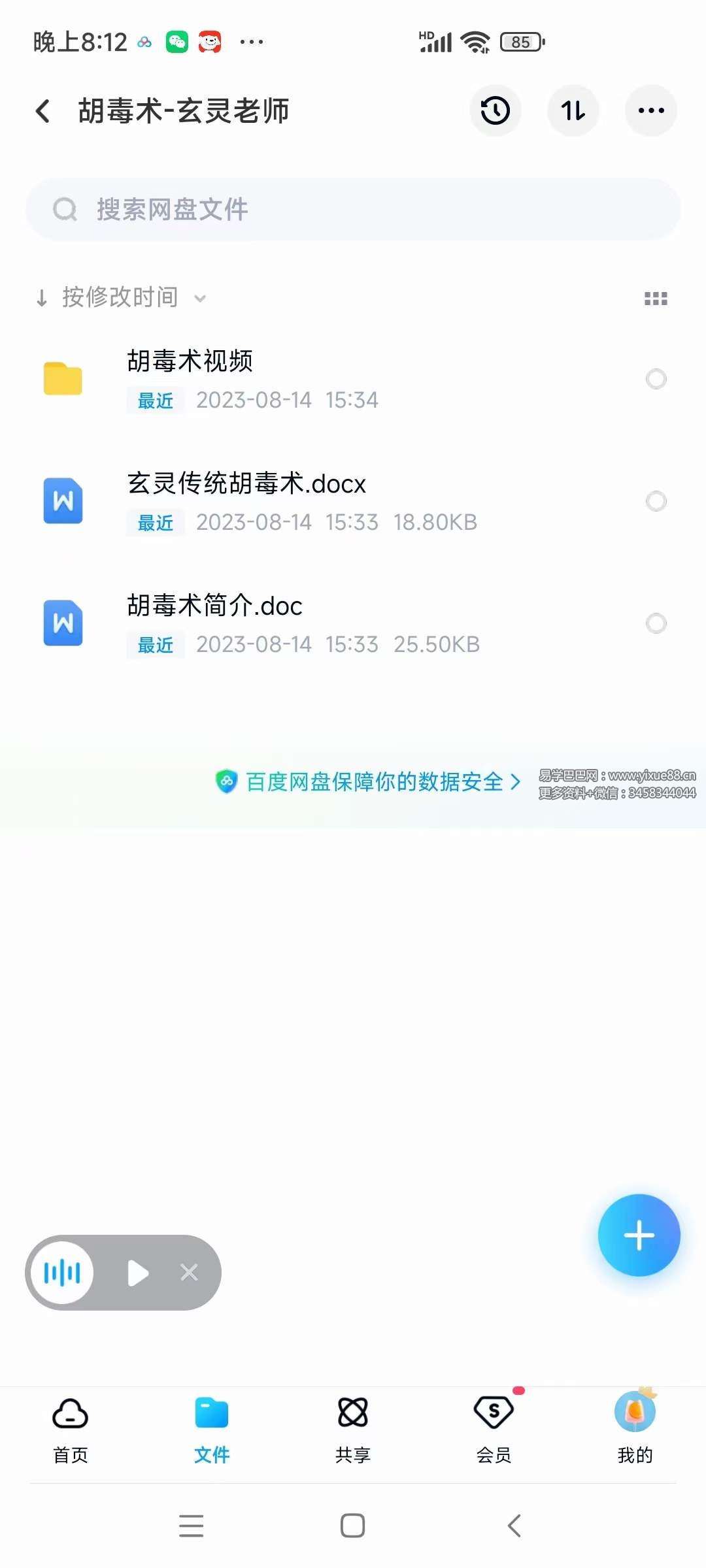Open the data security banner arrow
This screenshot has width=706, height=1568.
[516, 781]
